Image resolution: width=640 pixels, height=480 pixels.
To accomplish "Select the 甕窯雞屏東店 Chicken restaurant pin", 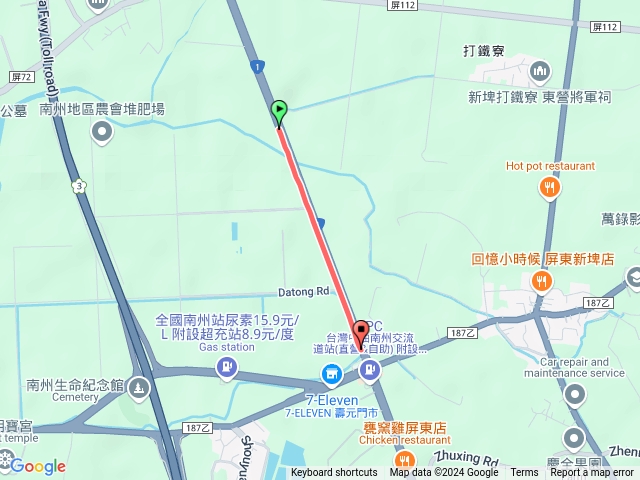I will 404,460.
